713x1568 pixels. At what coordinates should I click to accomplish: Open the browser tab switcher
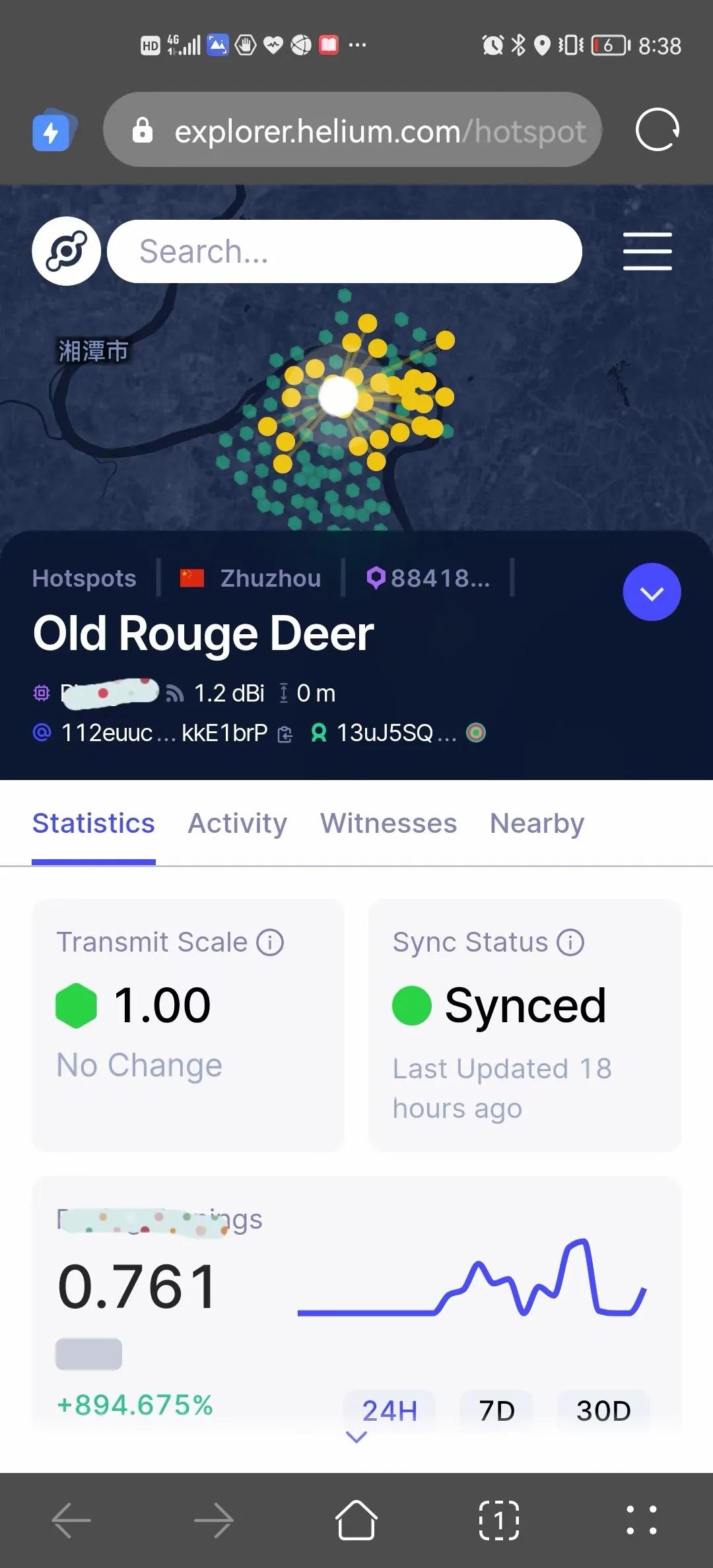(x=499, y=1520)
